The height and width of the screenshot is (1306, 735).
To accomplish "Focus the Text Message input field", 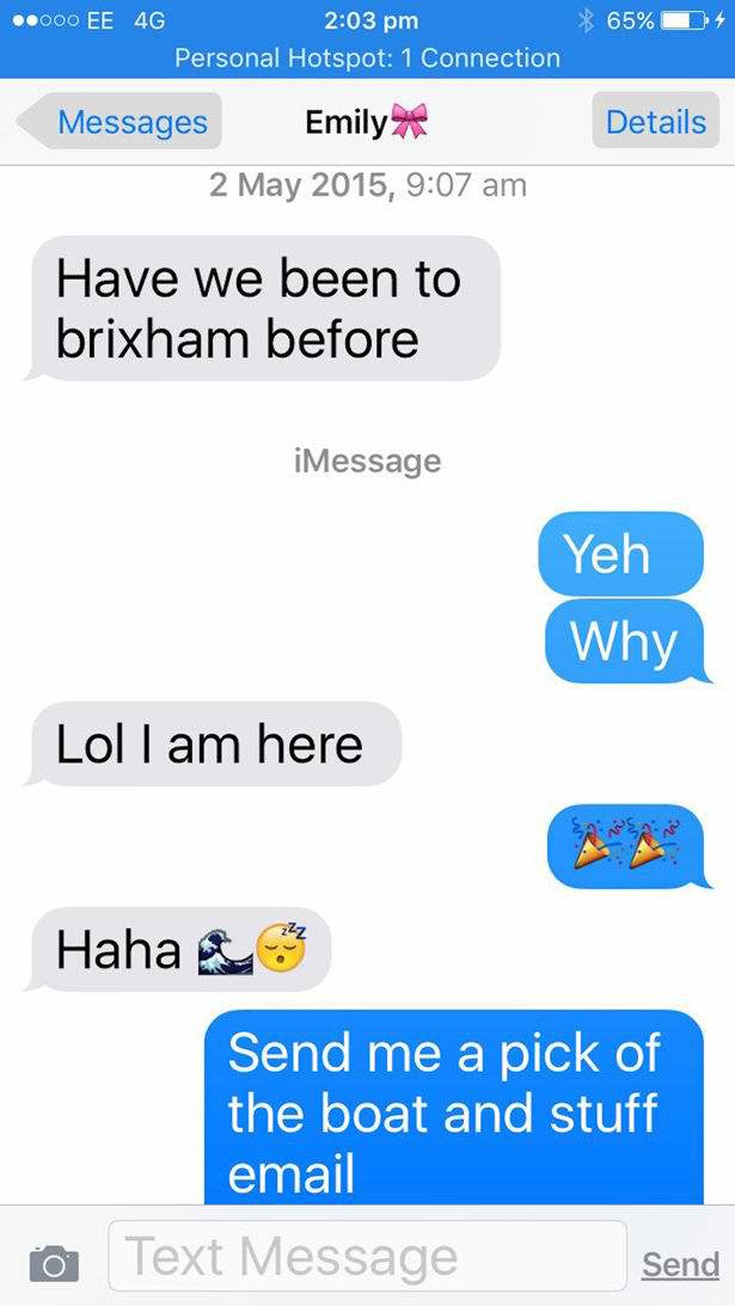I will pyautogui.click(x=367, y=1256).
